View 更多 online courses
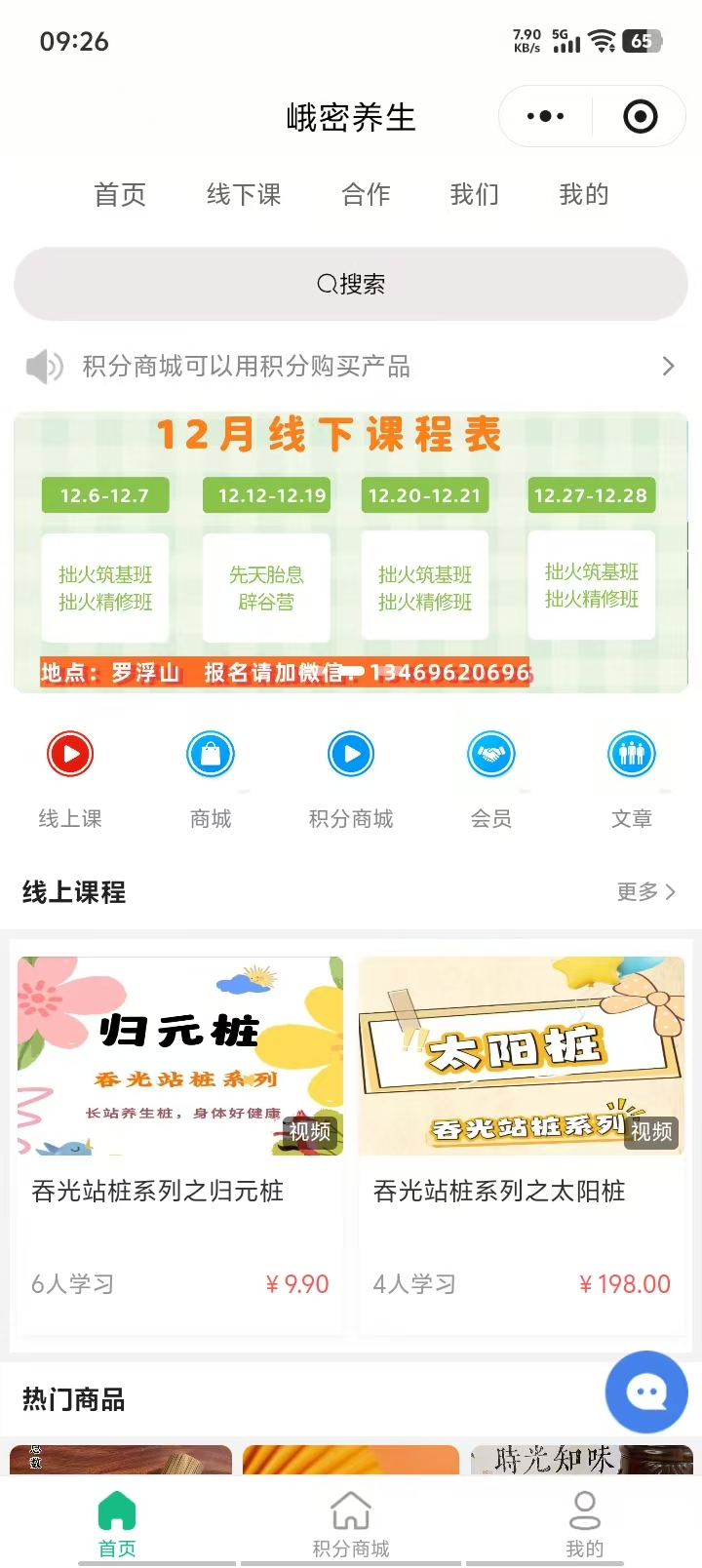The image size is (702, 1568). [x=645, y=891]
